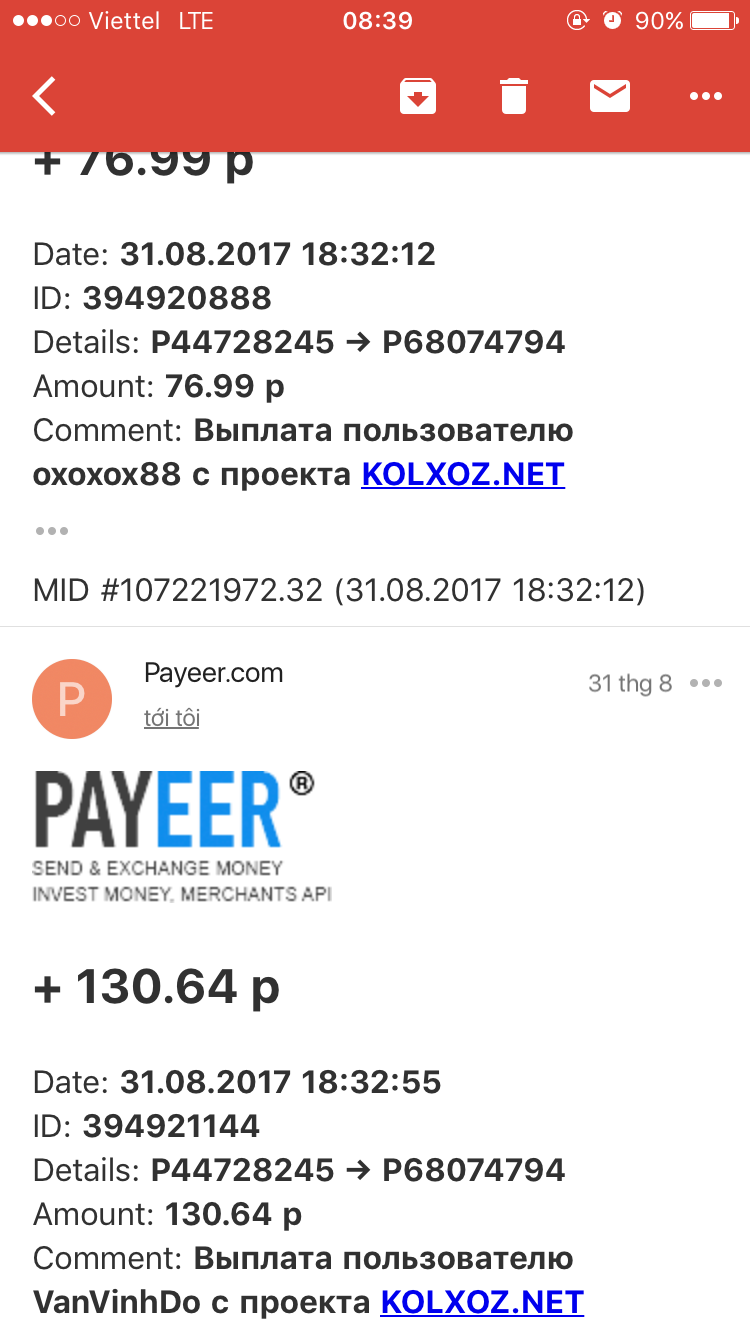Open the top bar overflow menu
This screenshot has height=1334, width=750.
[705, 97]
